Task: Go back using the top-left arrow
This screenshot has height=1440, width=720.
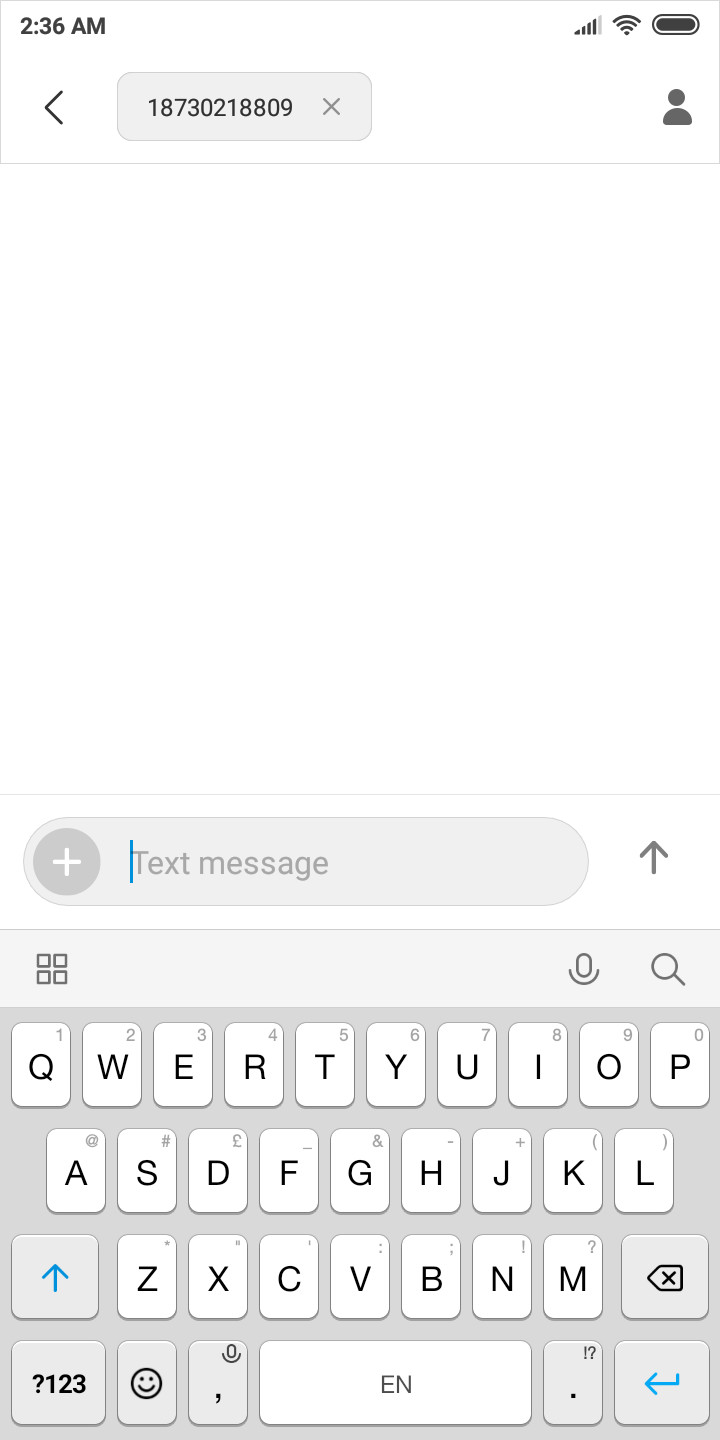Action: (x=54, y=107)
